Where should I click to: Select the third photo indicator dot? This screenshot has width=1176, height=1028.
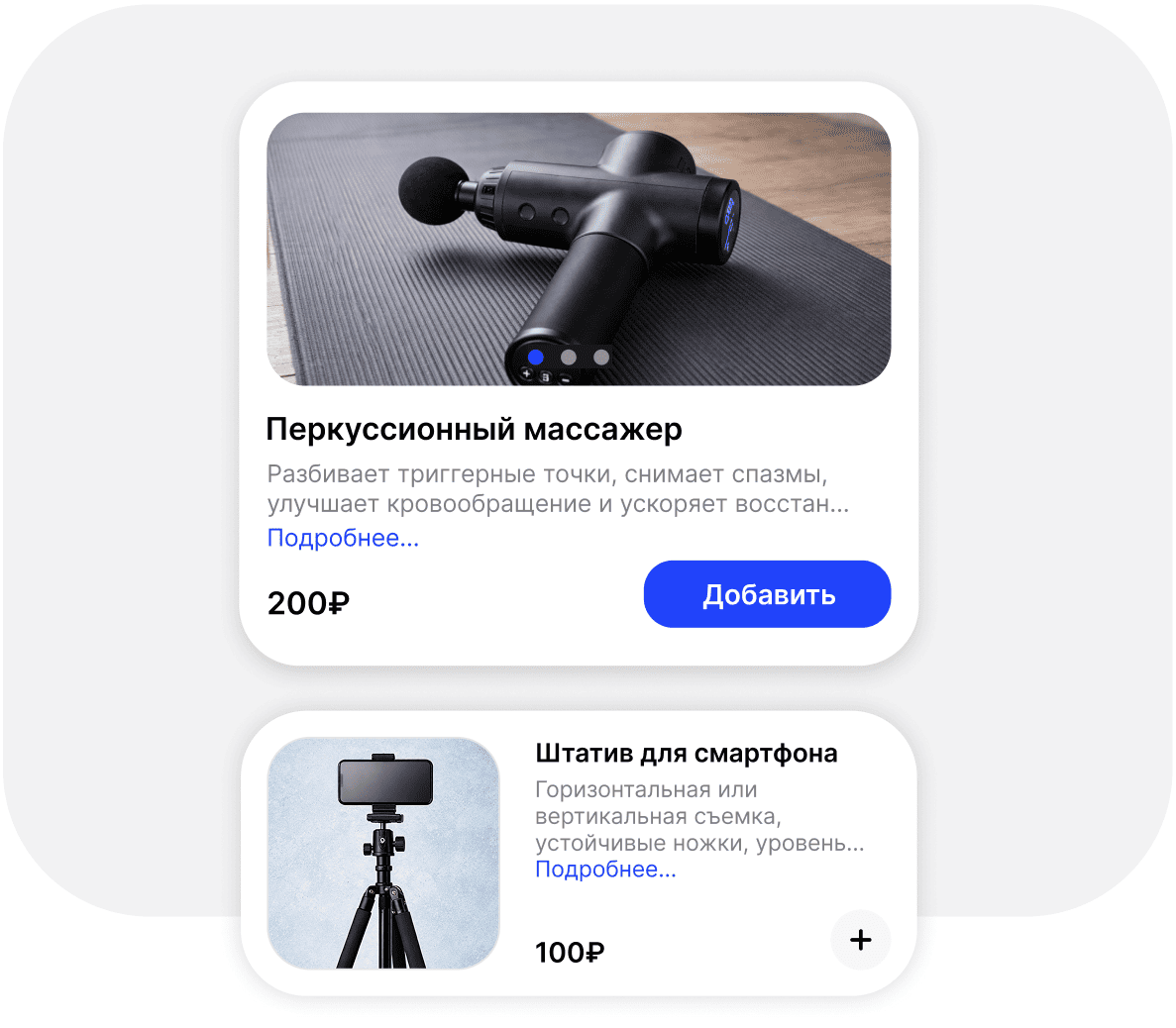click(601, 357)
